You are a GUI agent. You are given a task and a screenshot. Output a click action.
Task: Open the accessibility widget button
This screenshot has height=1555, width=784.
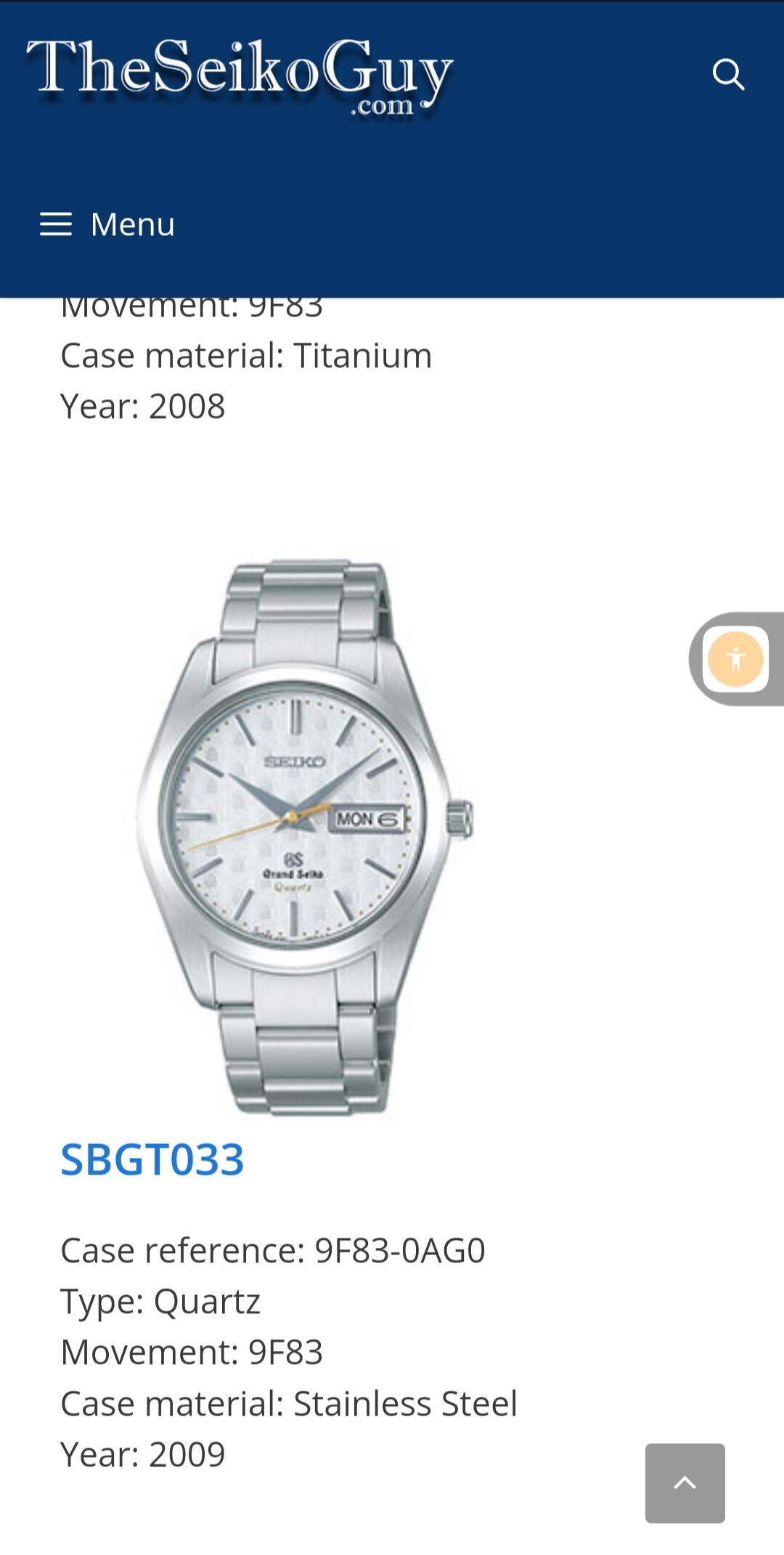pyautogui.click(x=735, y=659)
